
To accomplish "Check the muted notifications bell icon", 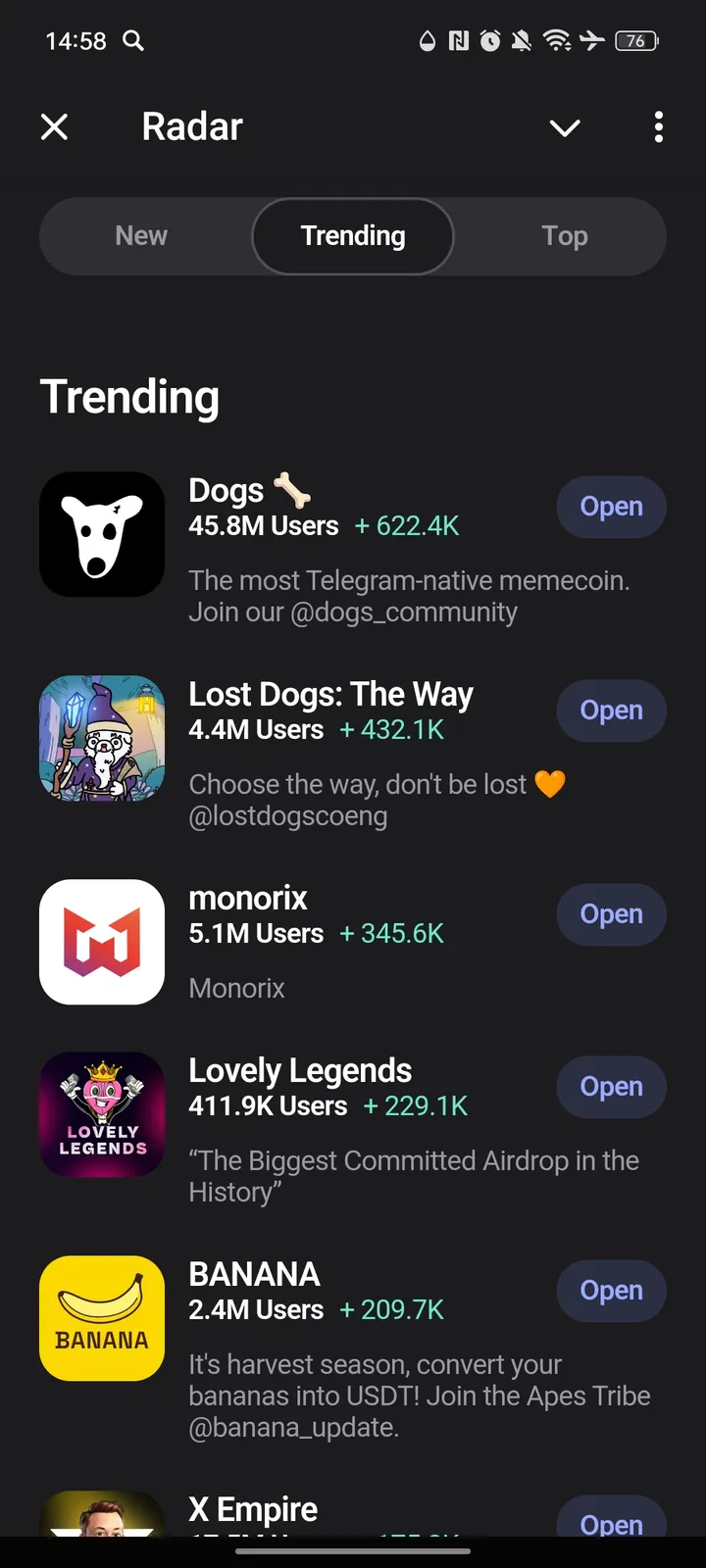I will [x=521, y=41].
